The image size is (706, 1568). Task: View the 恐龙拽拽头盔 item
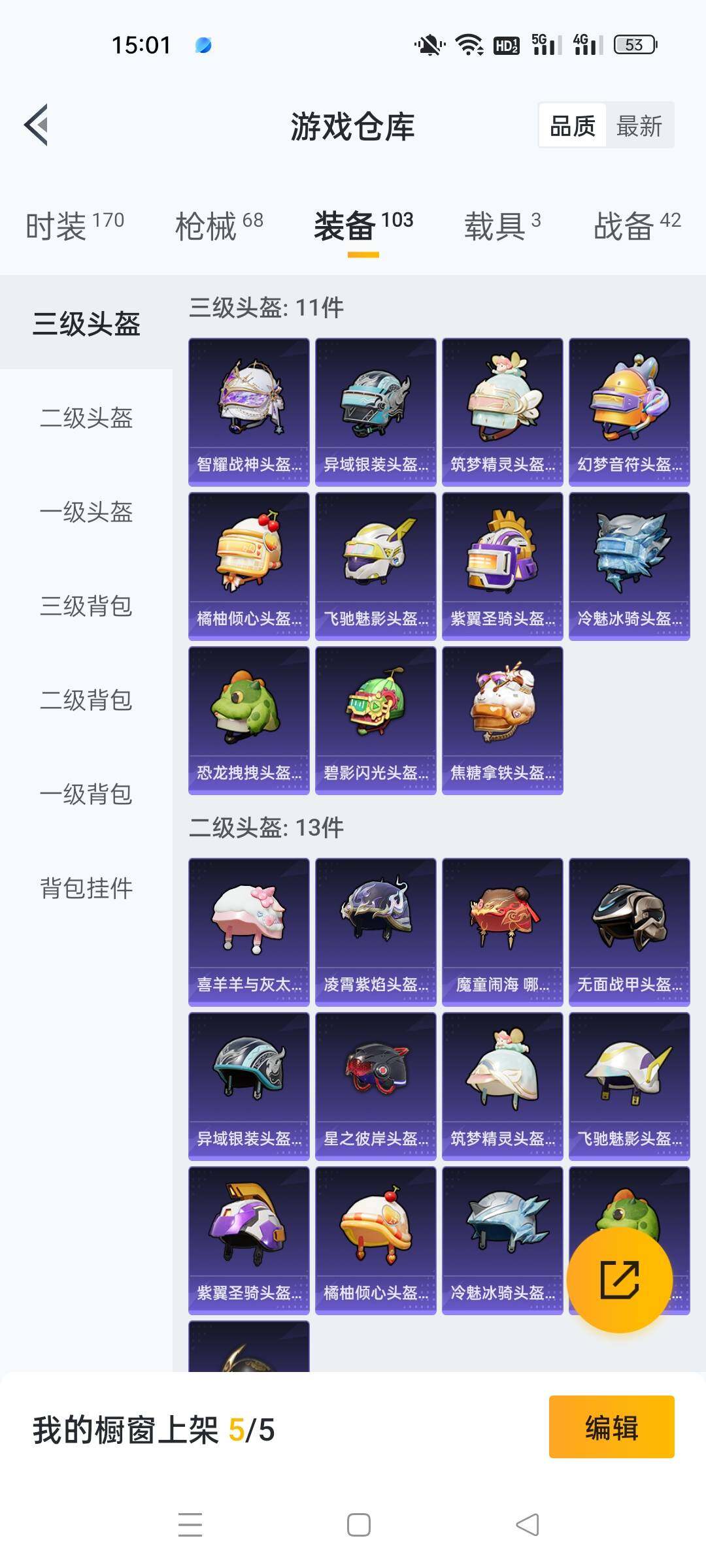point(249,720)
